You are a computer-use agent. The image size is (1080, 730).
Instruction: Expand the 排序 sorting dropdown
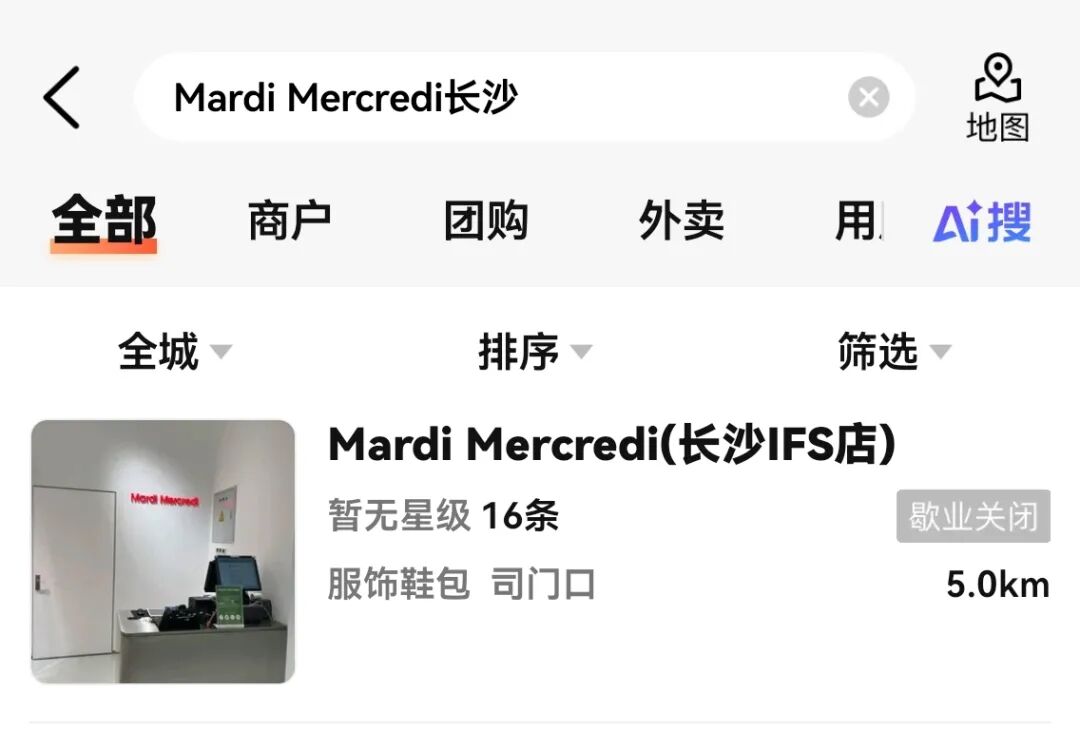(x=534, y=352)
